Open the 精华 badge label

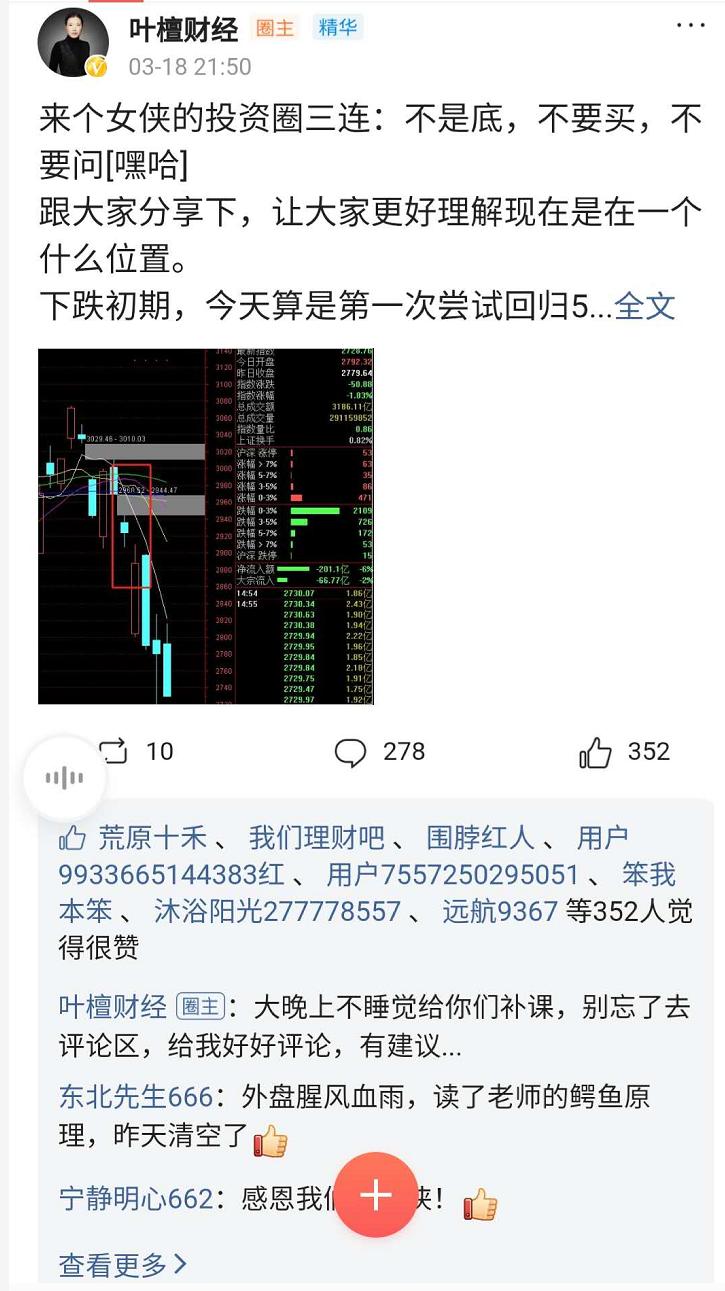337,28
